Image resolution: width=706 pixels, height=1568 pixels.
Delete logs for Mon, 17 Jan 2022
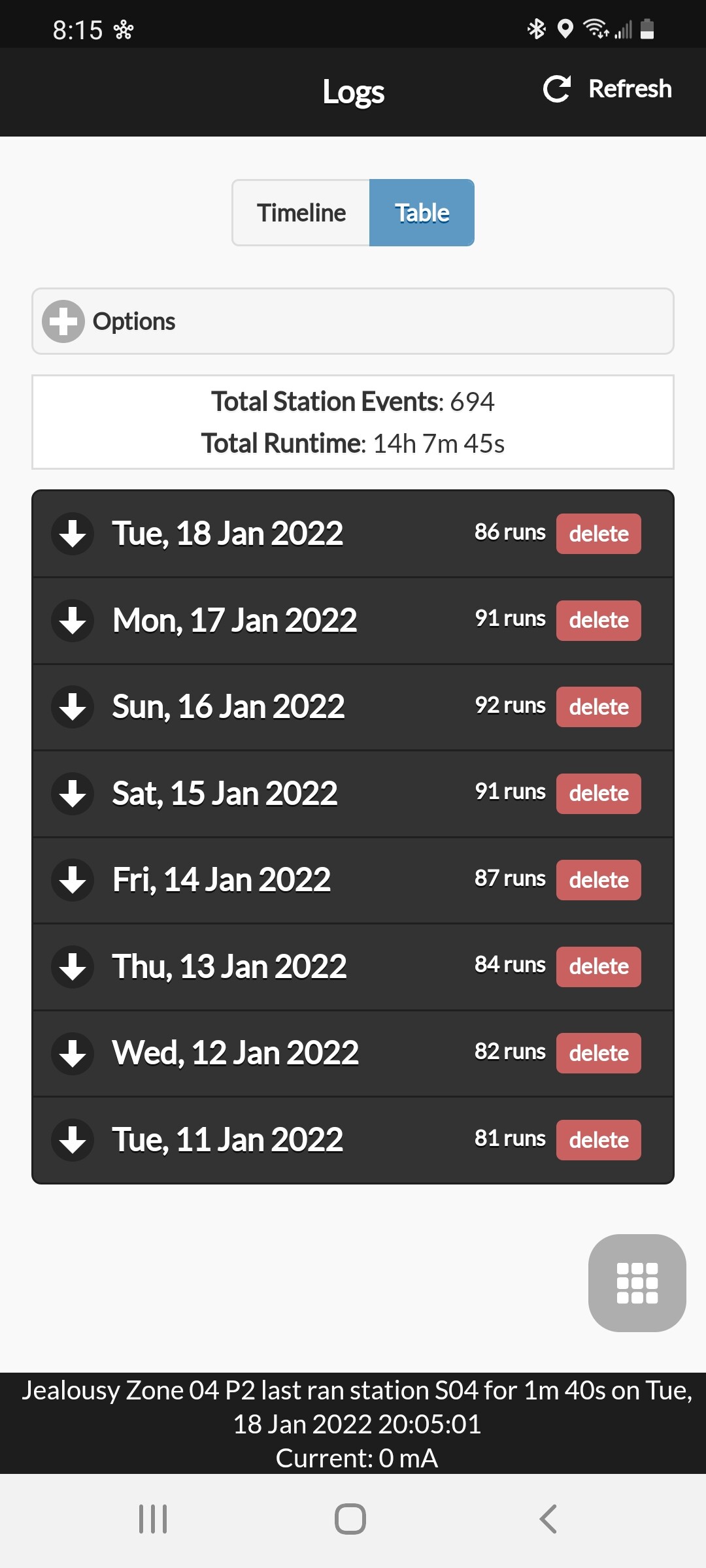pos(598,621)
